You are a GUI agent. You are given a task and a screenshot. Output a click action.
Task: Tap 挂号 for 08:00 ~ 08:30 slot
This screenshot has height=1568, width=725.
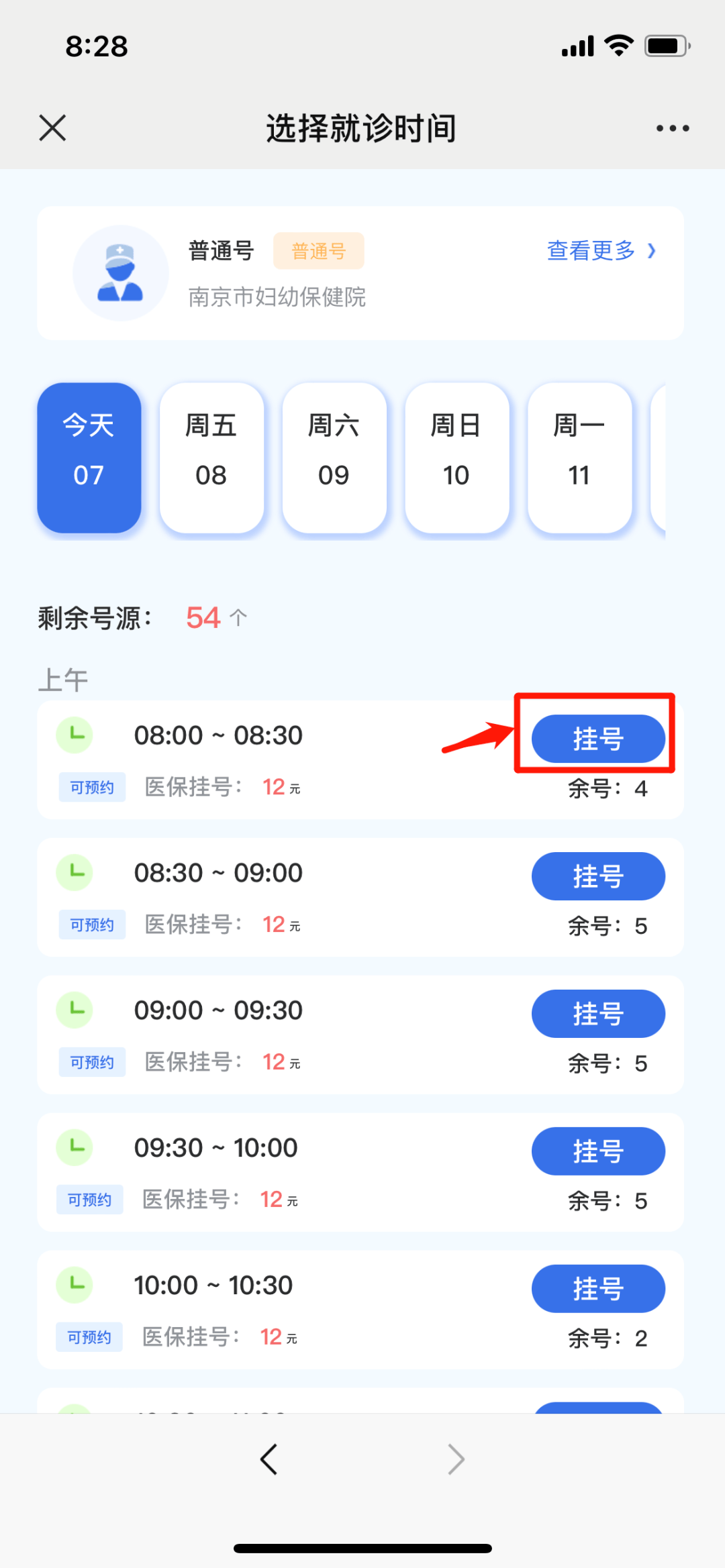[x=598, y=739]
